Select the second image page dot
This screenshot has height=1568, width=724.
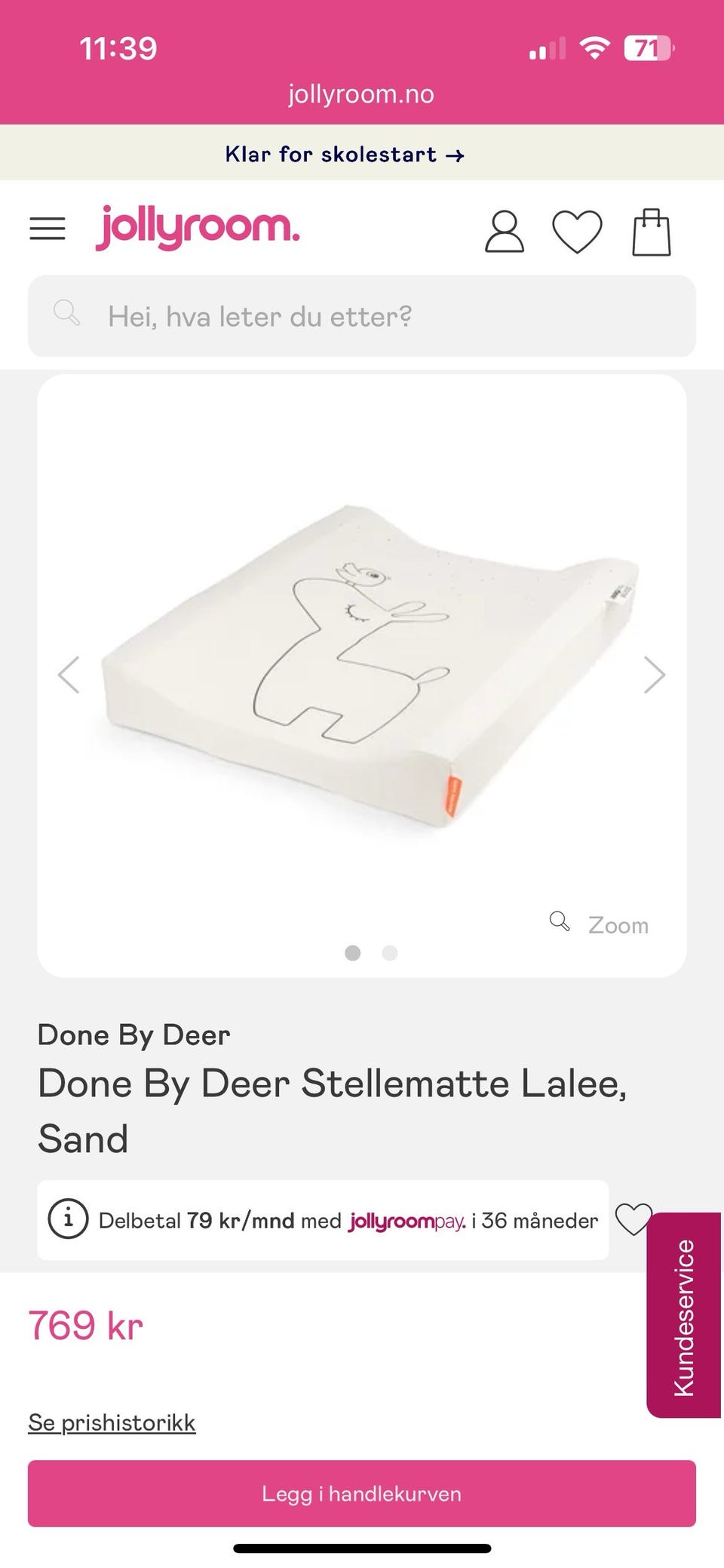[x=390, y=953]
